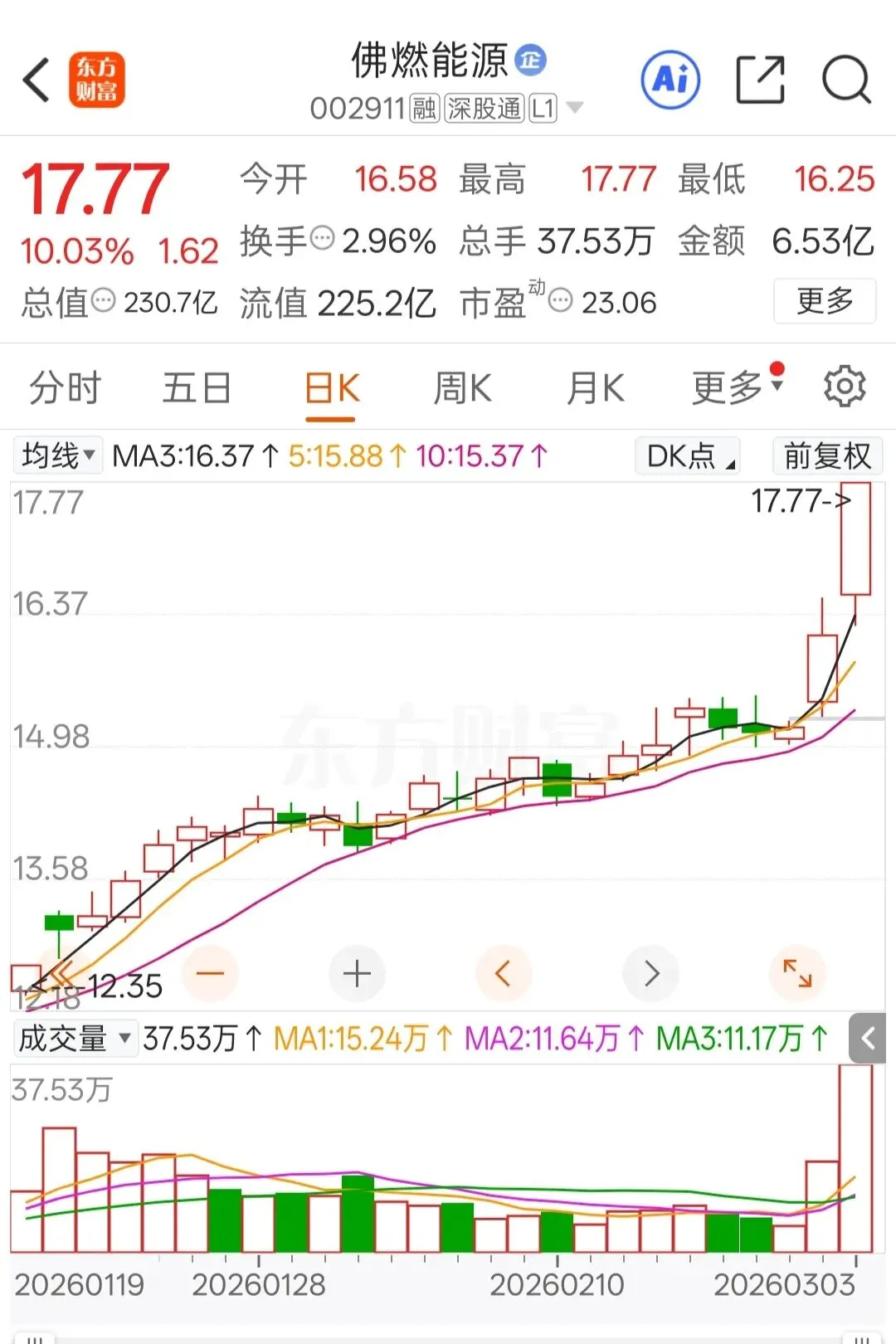Tap the DK点 button

point(688,455)
